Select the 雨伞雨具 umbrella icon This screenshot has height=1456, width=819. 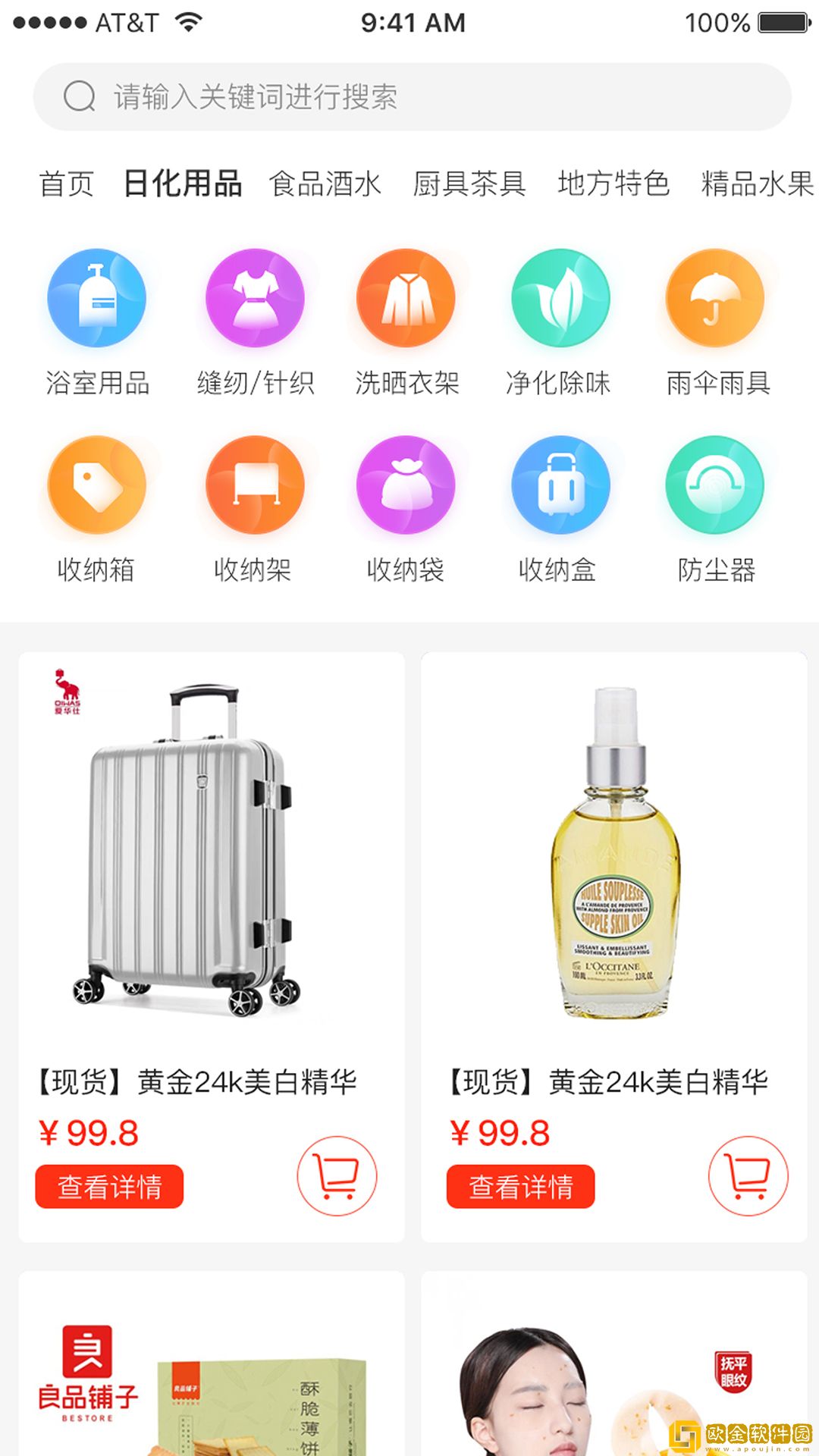714,298
